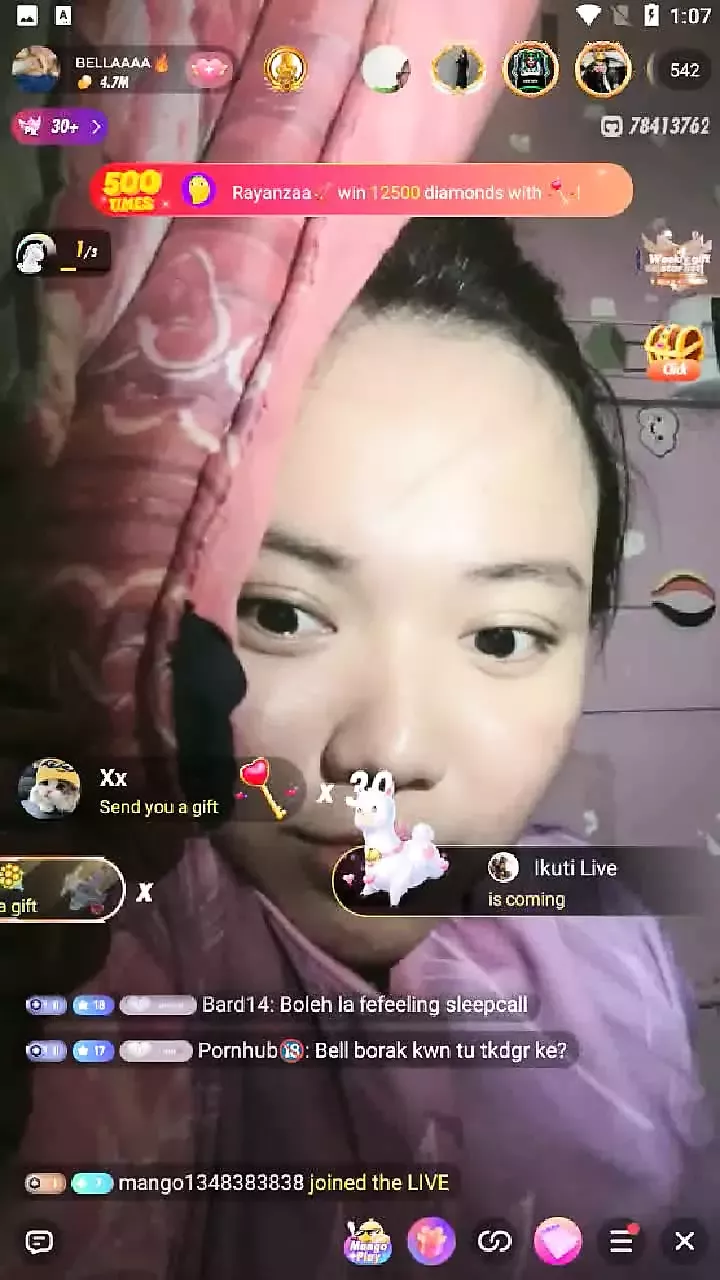Tap the link chain icon
Screen dimensions: 720x1280
click(x=494, y=1242)
